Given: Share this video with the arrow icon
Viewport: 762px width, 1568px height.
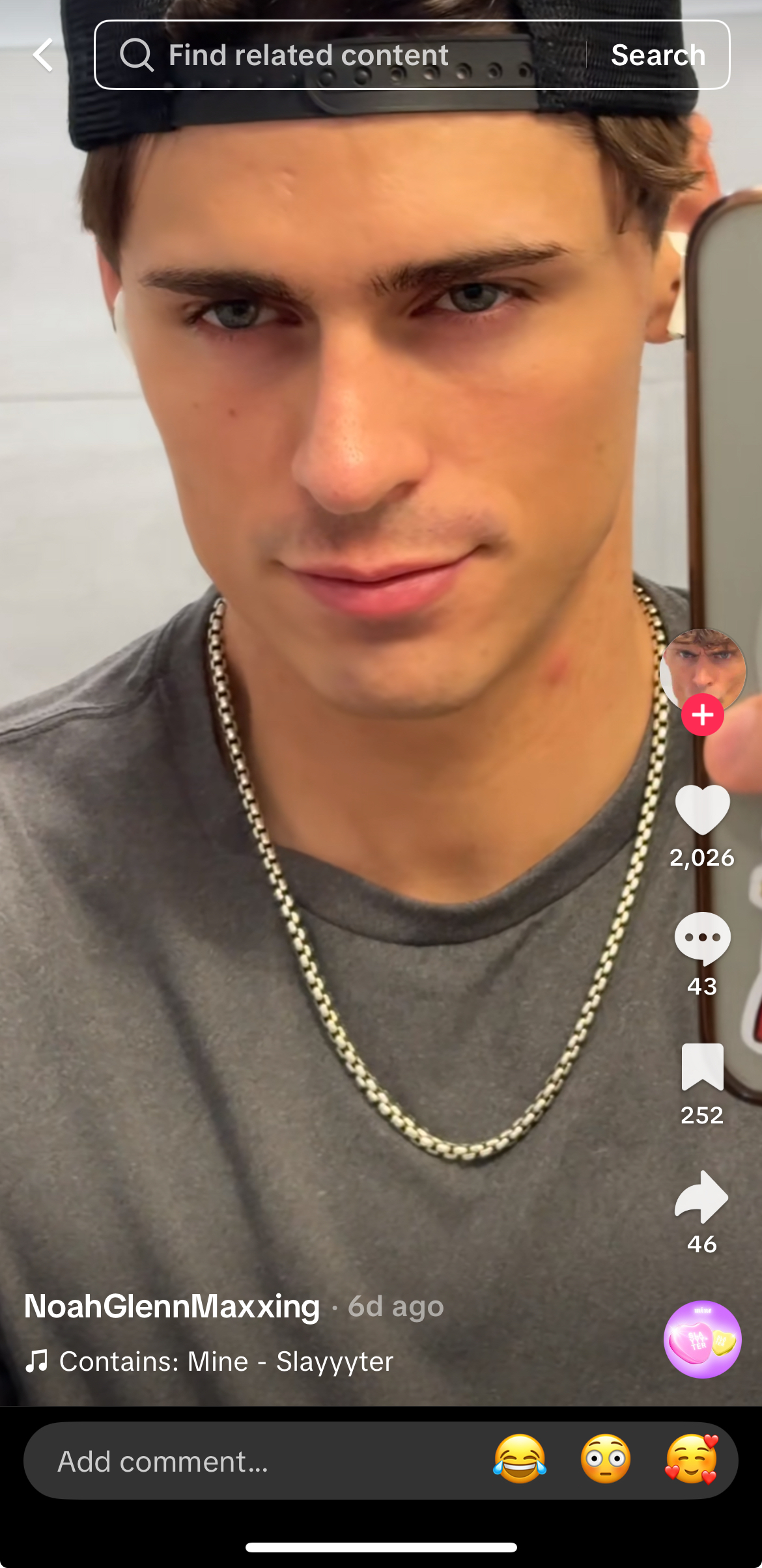Looking at the screenshot, I should coord(702,1196).
